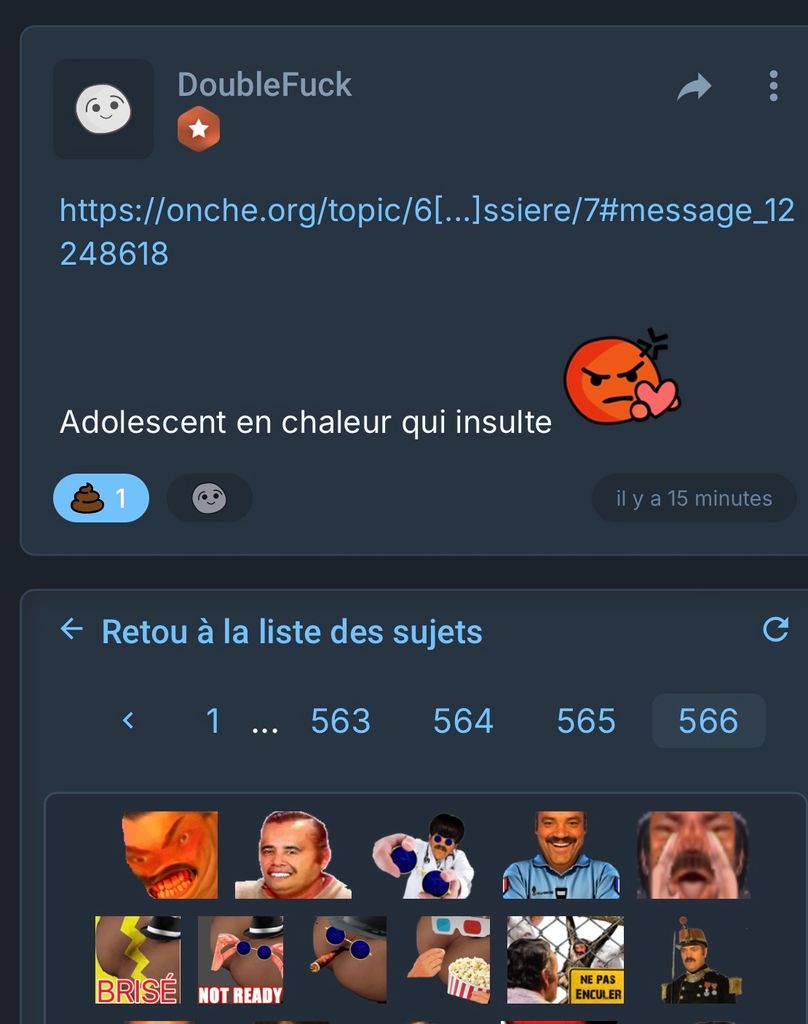The image size is (808, 1024).
Task: Jump to page 1
Action: click(x=212, y=721)
